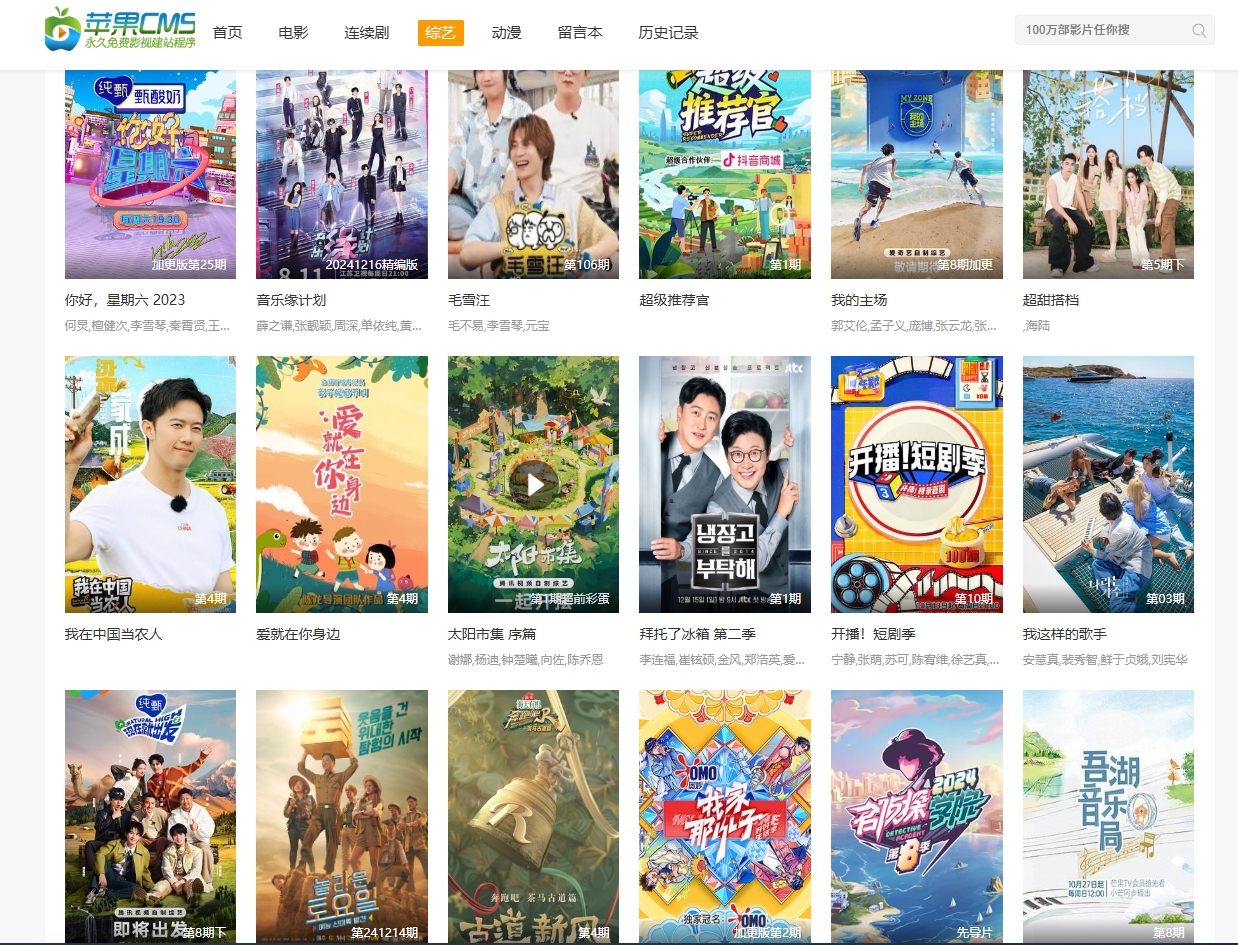This screenshot has height=945, width=1238.
Task: Switch to the 动漫 tab
Action: click(507, 33)
